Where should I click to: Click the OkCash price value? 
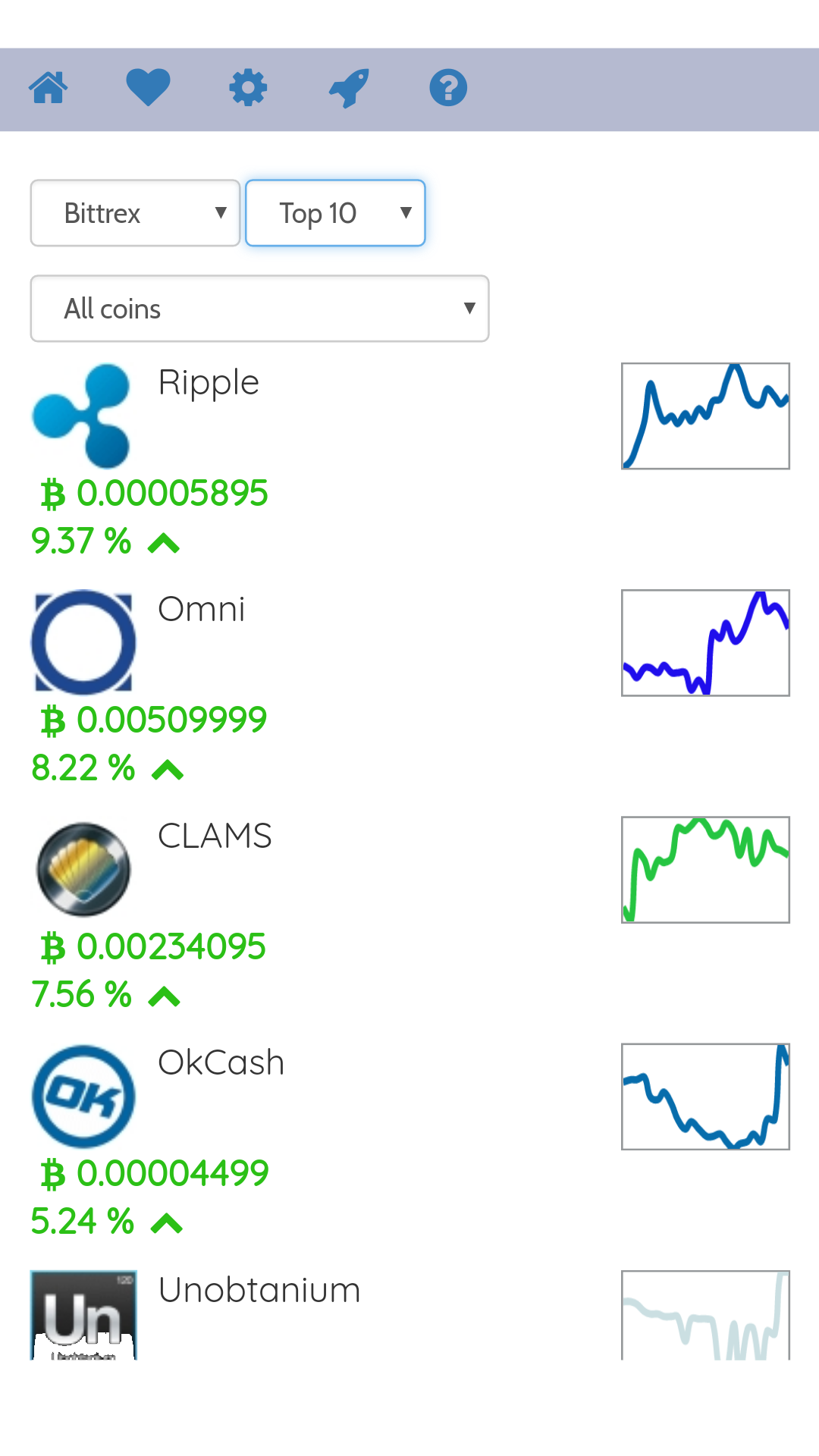tap(152, 1172)
